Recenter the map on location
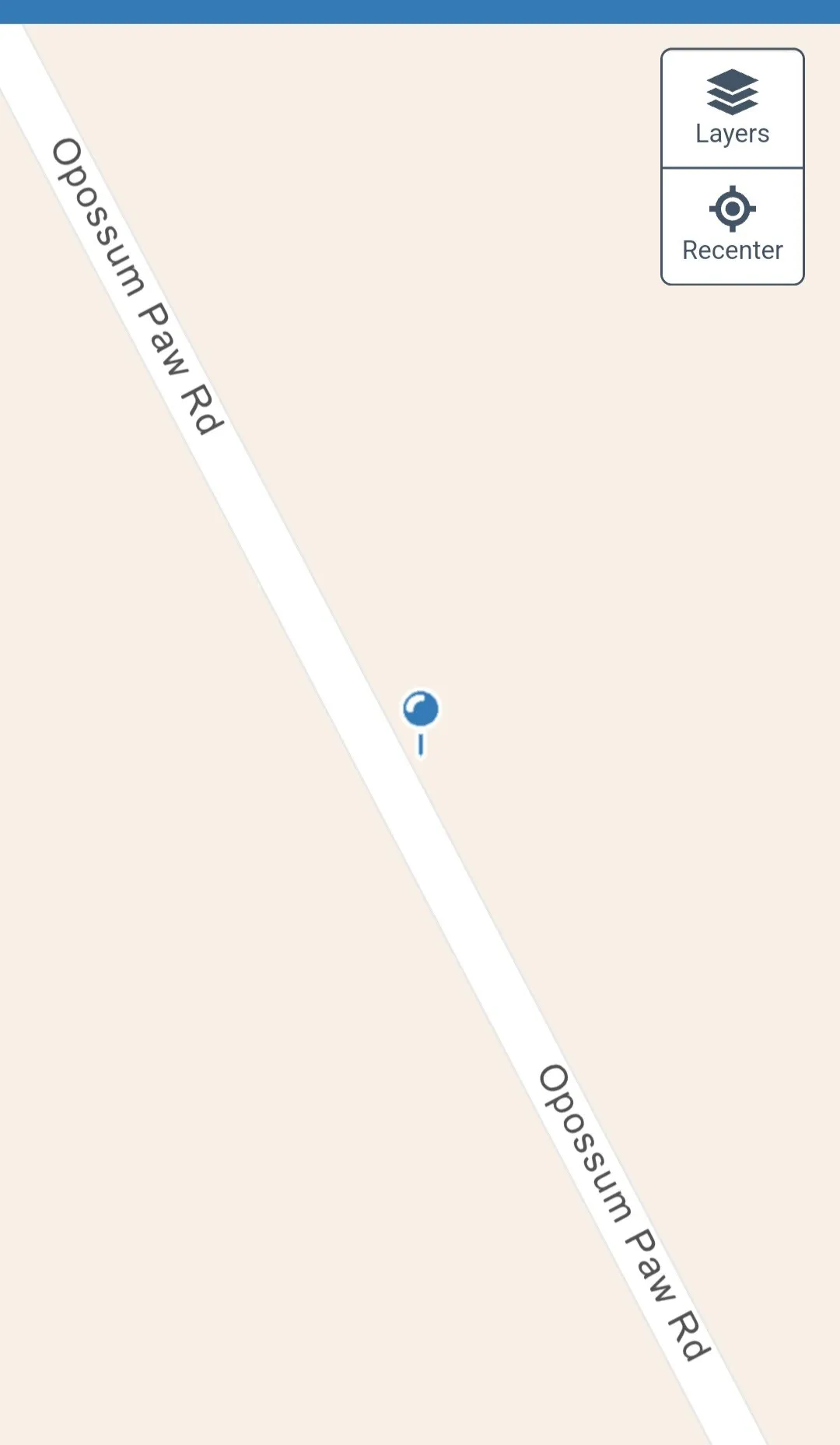The height and width of the screenshot is (1445, 840). (732, 226)
